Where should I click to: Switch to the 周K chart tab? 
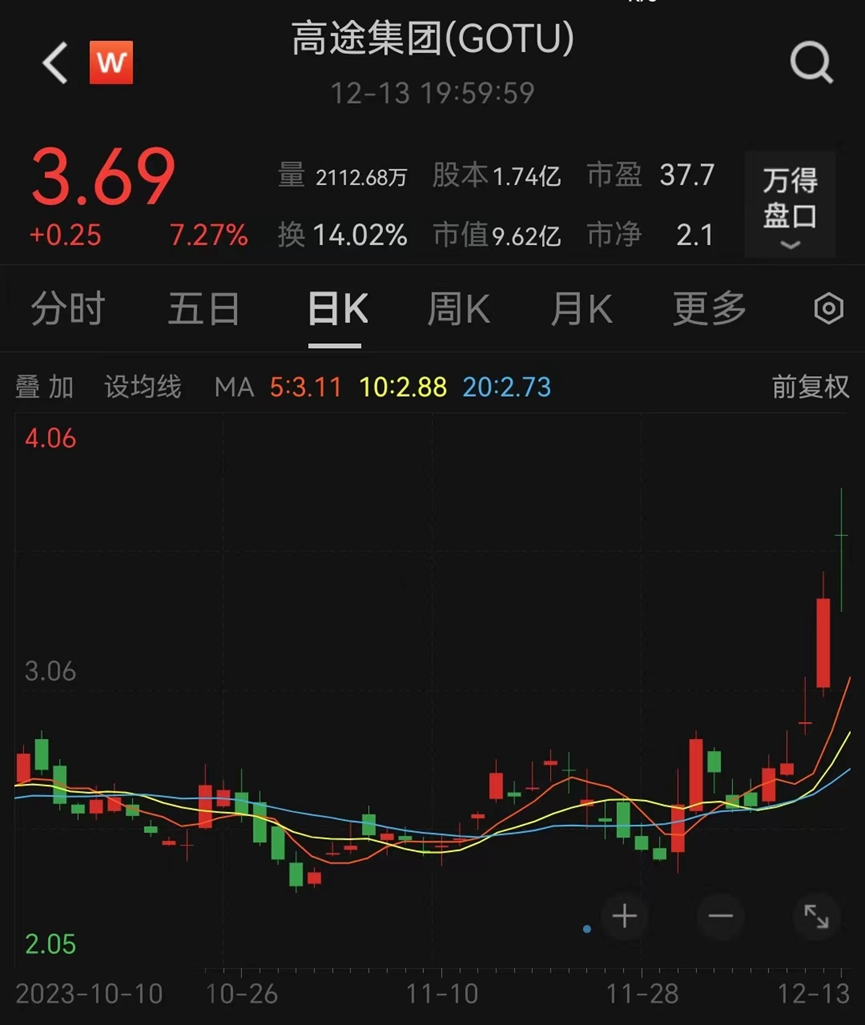coord(458,308)
